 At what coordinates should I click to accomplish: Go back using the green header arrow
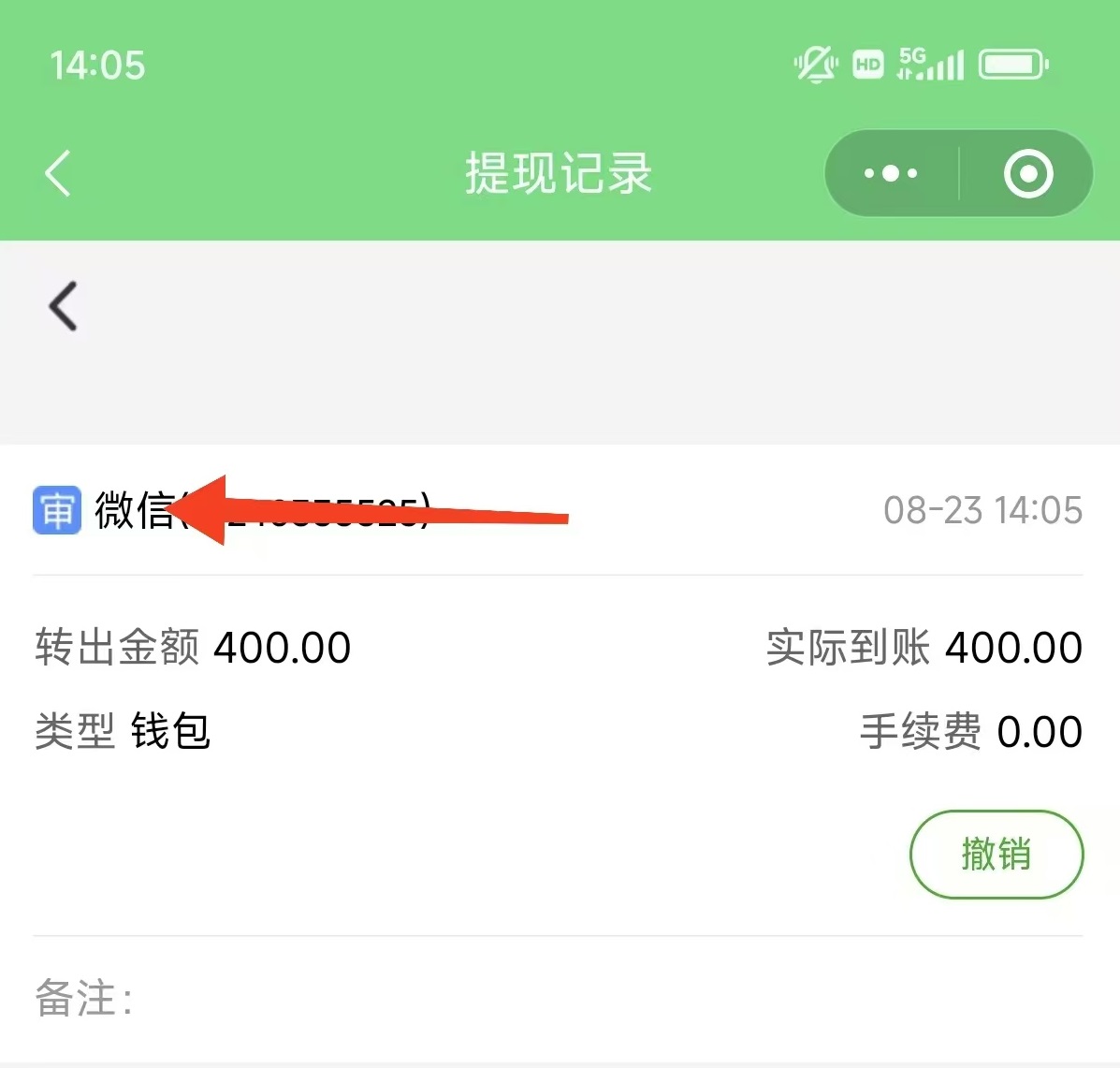pos(58,174)
